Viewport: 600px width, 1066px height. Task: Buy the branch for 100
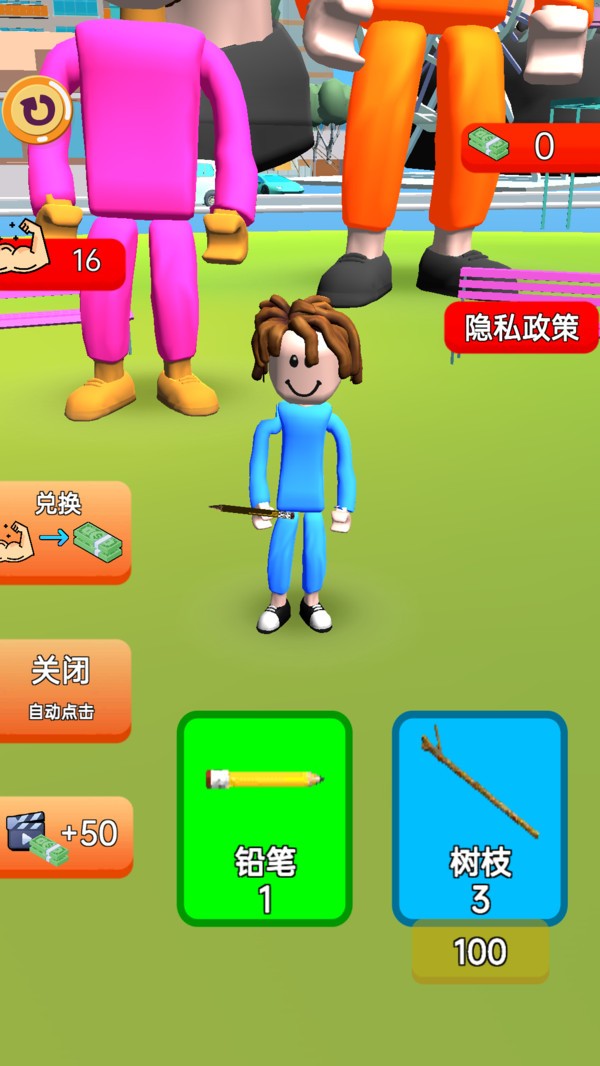coord(480,952)
